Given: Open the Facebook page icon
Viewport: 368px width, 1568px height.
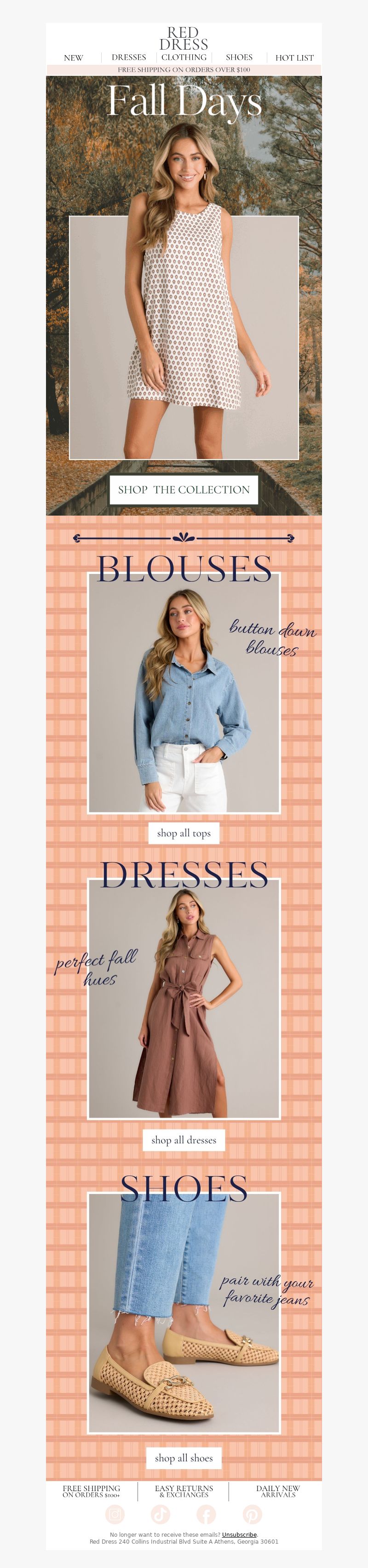Looking at the screenshot, I should (x=206, y=1514).
